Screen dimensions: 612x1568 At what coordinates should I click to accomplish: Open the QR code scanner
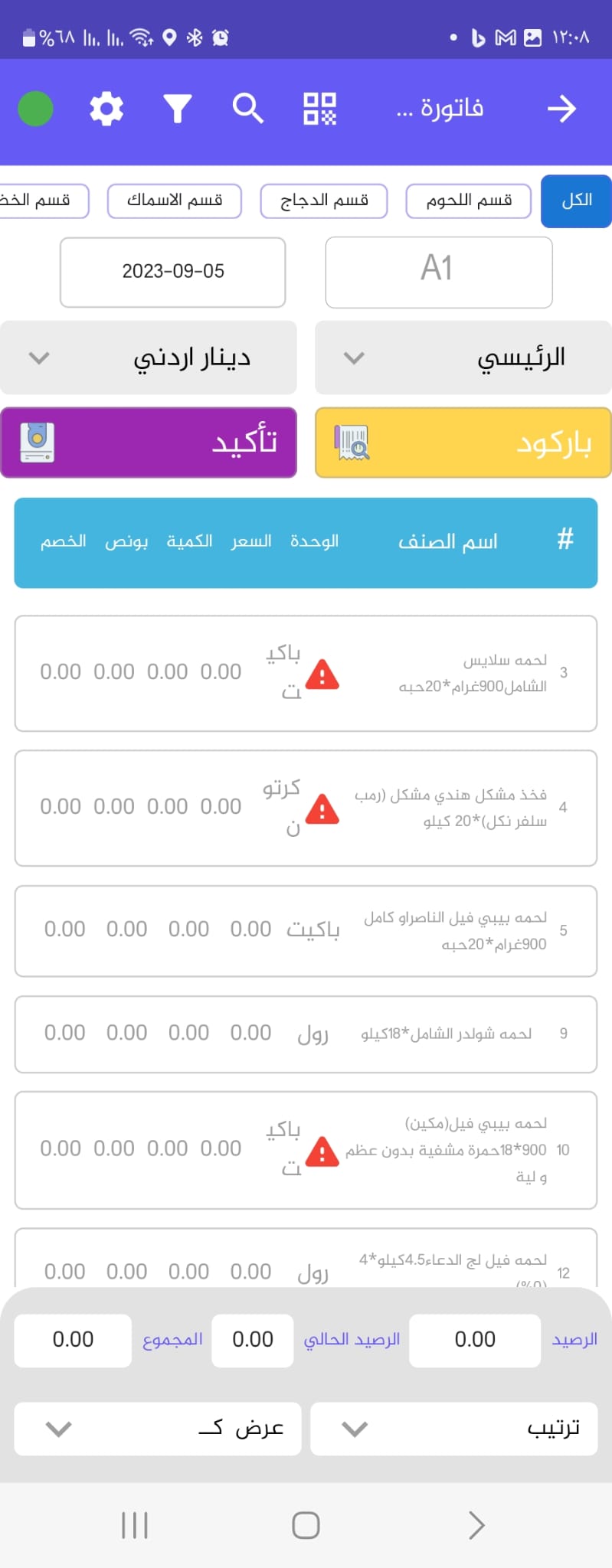319,109
